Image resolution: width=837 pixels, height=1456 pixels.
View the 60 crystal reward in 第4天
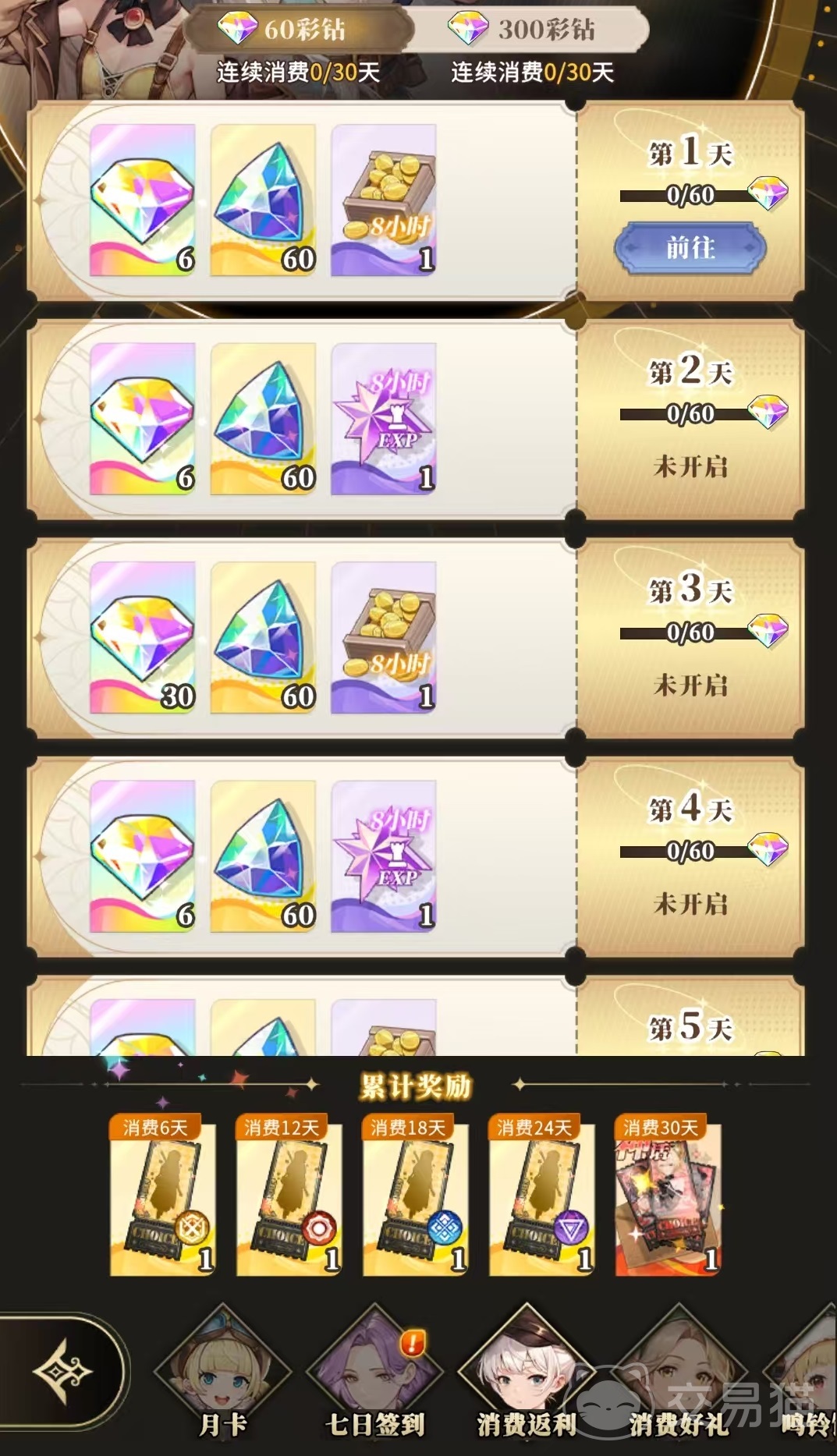point(263,856)
